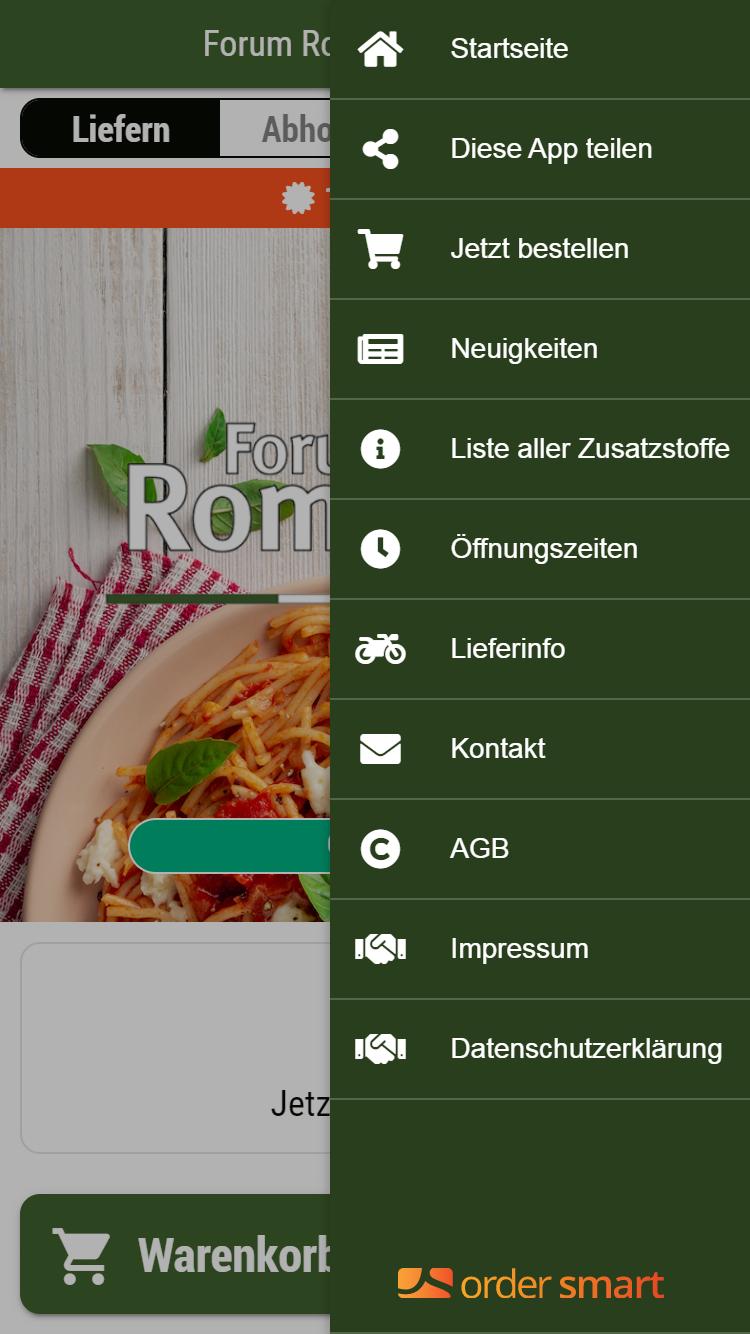
Task: View Liste aller Zusatzstoffe
Action: point(540,449)
